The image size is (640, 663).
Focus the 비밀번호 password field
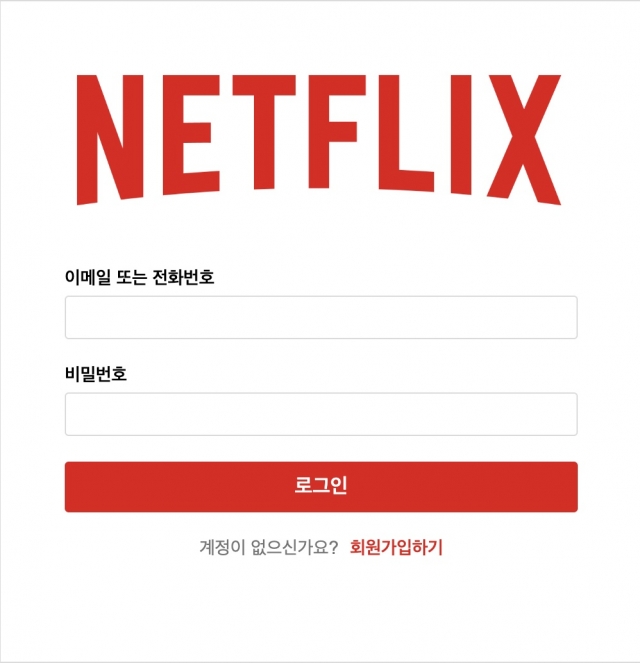tap(320, 414)
